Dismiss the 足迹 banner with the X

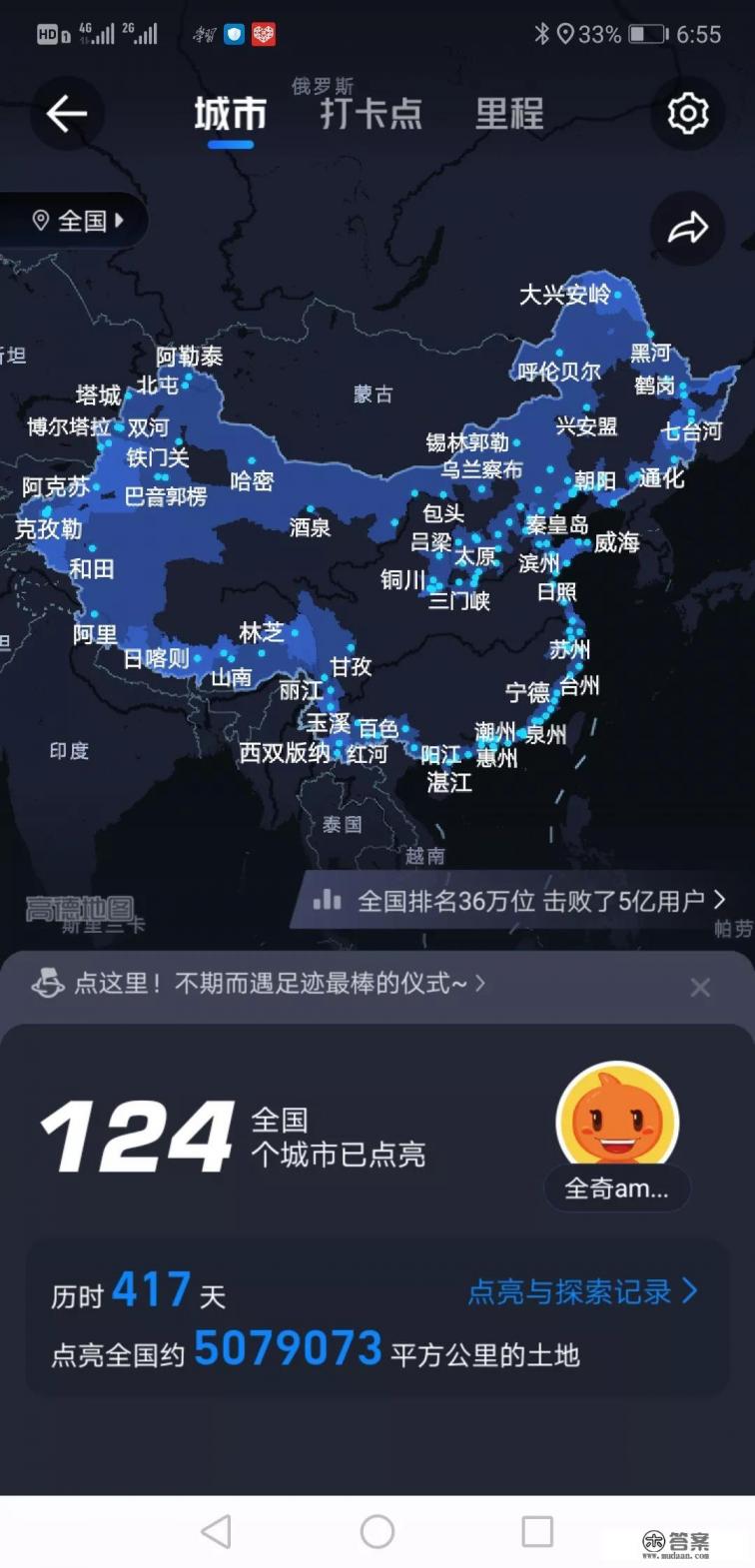tap(700, 987)
